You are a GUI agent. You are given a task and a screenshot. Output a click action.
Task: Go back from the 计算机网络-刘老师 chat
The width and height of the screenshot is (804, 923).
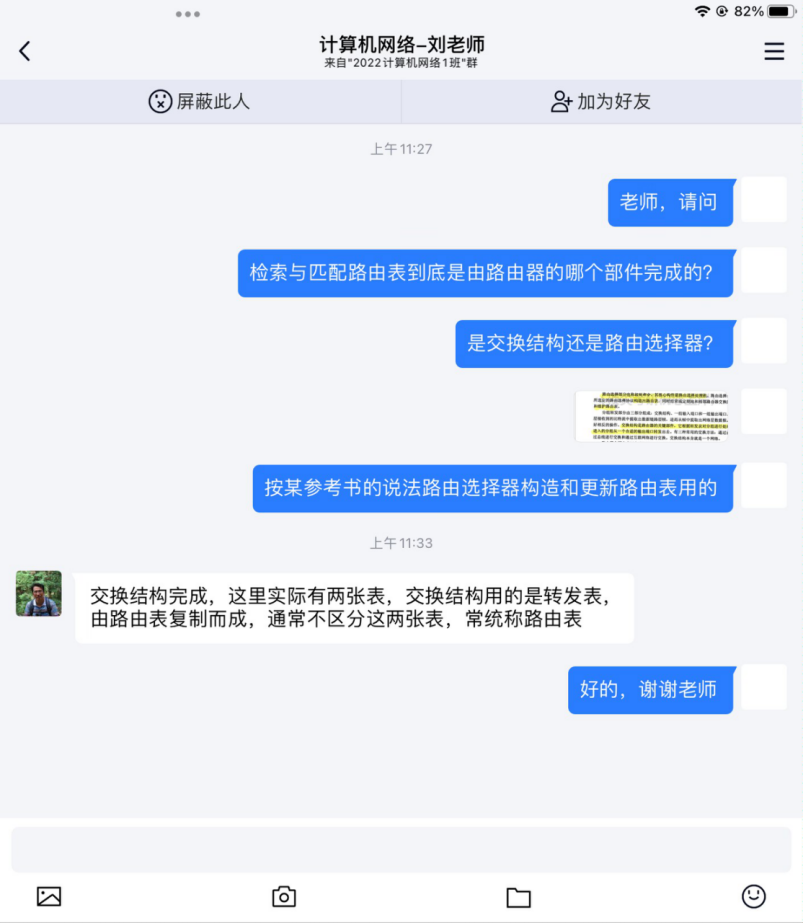pos(25,51)
